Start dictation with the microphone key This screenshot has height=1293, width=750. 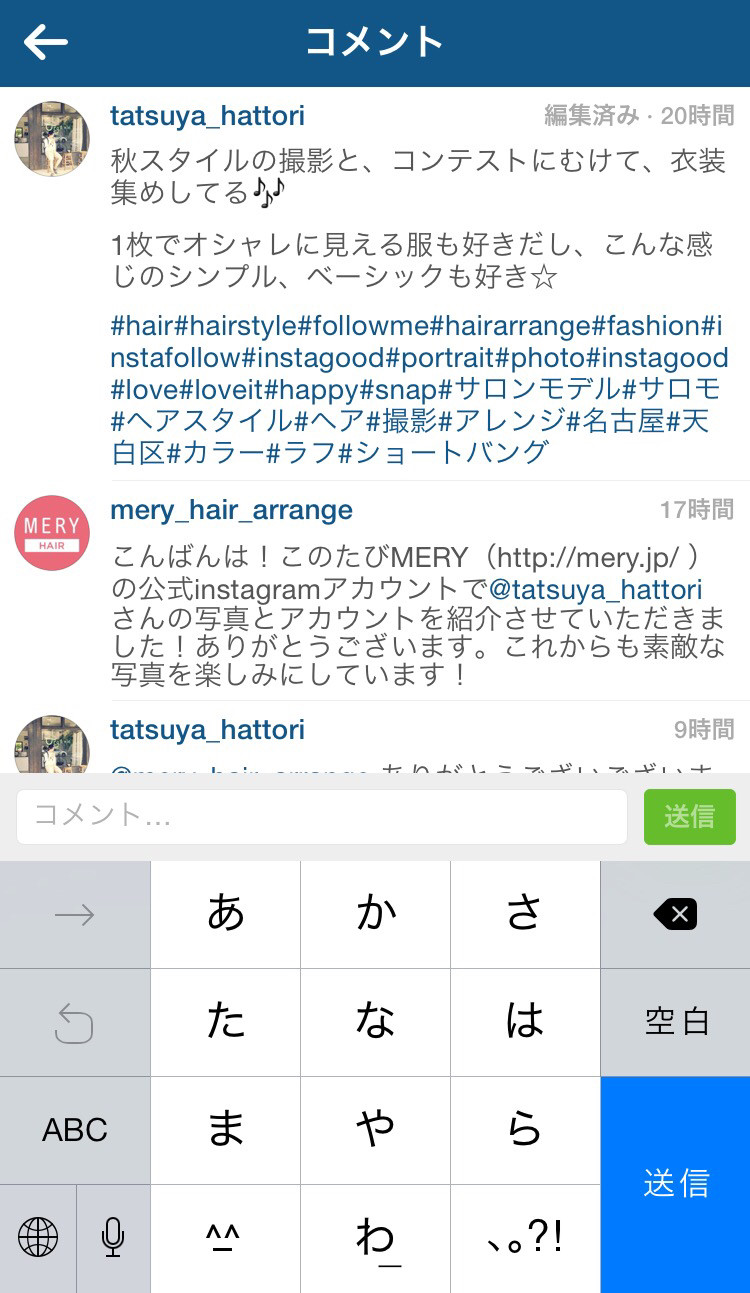click(113, 1238)
